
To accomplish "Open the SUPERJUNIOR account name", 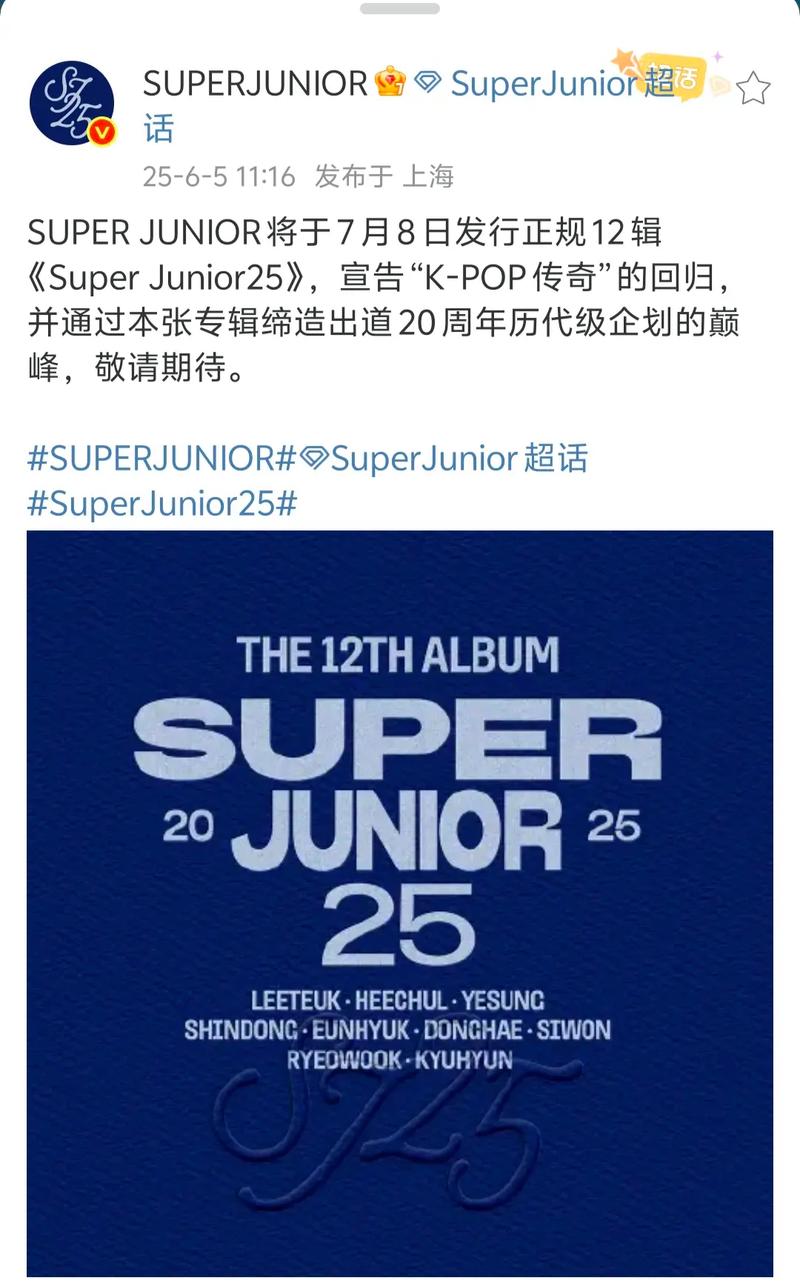I will click(255, 85).
